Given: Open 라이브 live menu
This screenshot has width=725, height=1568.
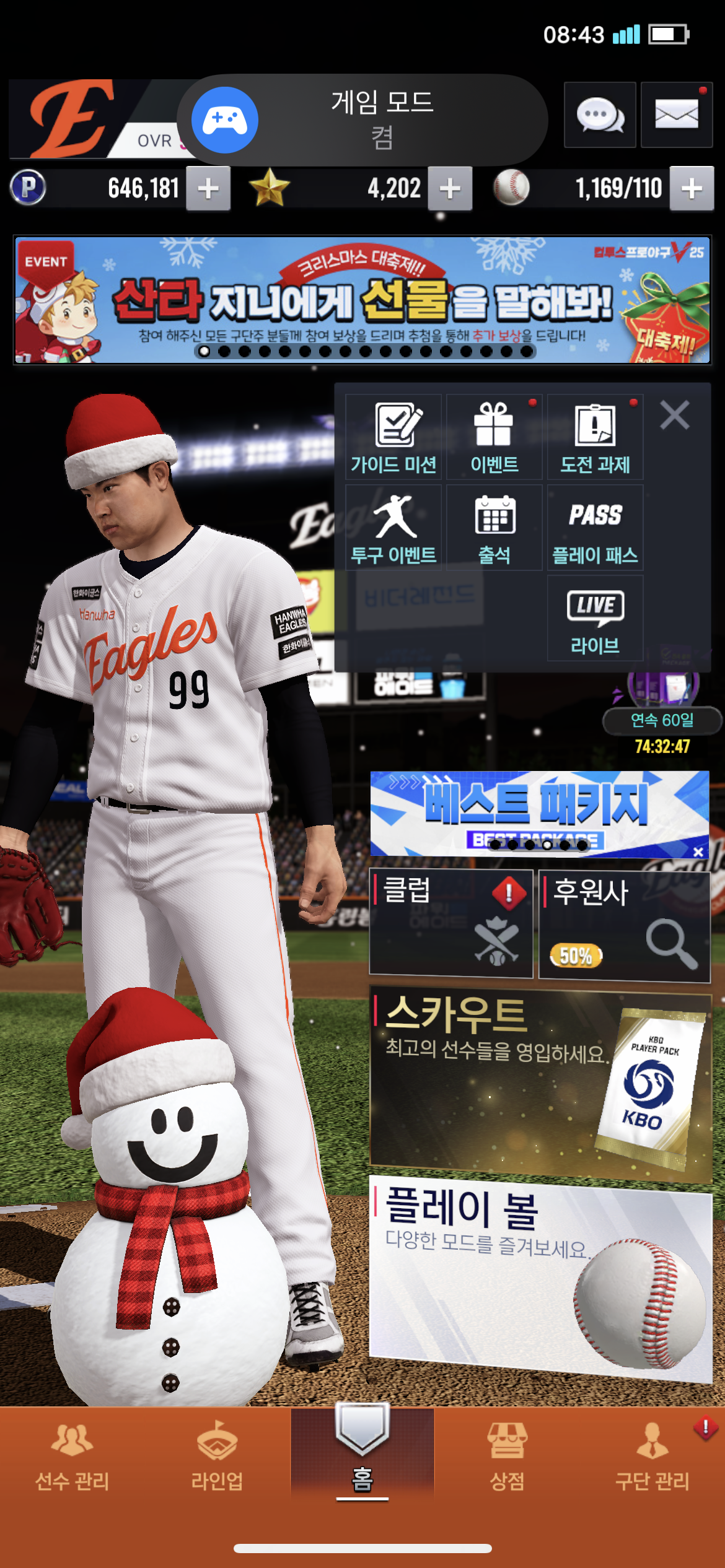Looking at the screenshot, I should pyautogui.click(x=595, y=618).
